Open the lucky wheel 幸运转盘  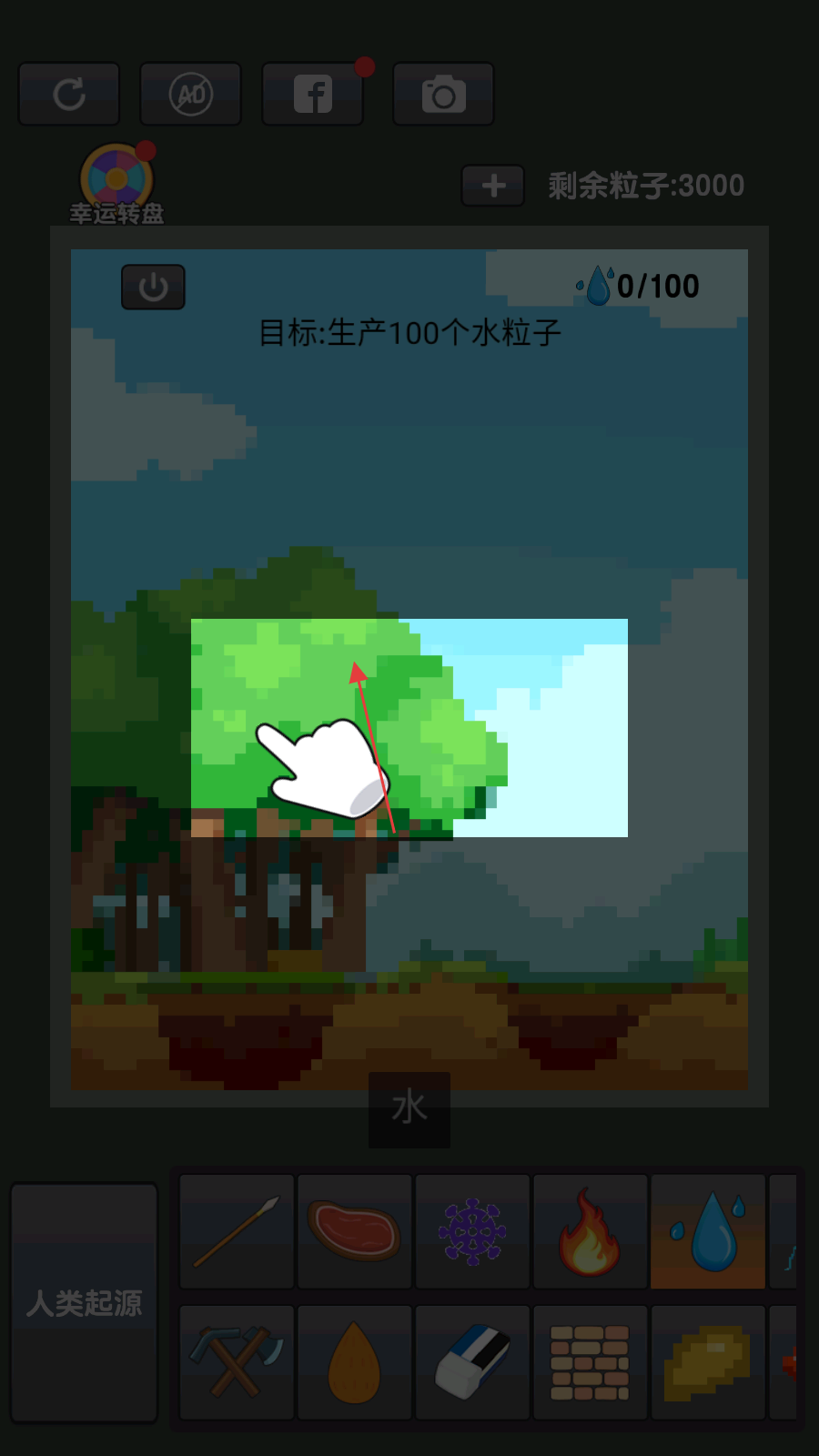click(x=116, y=185)
